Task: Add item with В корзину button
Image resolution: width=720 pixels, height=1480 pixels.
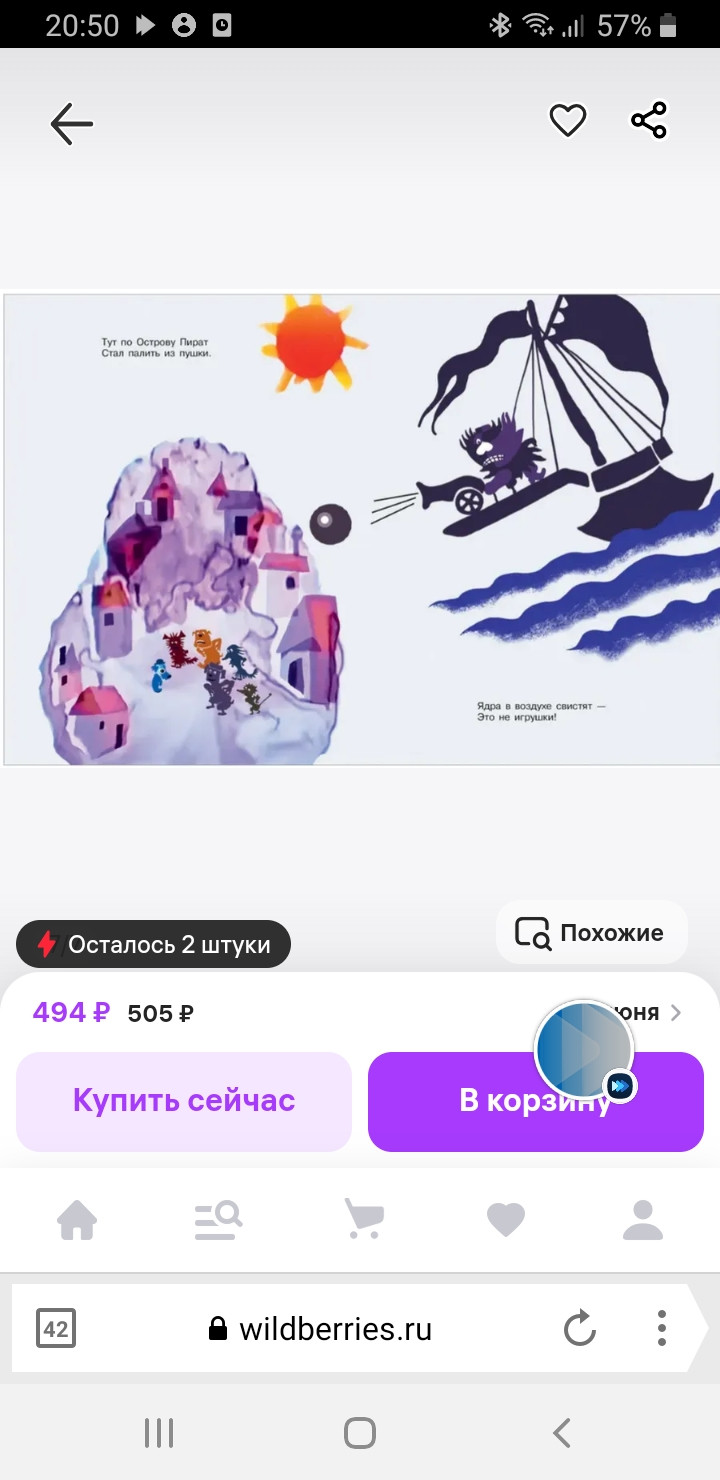Action: (536, 1101)
